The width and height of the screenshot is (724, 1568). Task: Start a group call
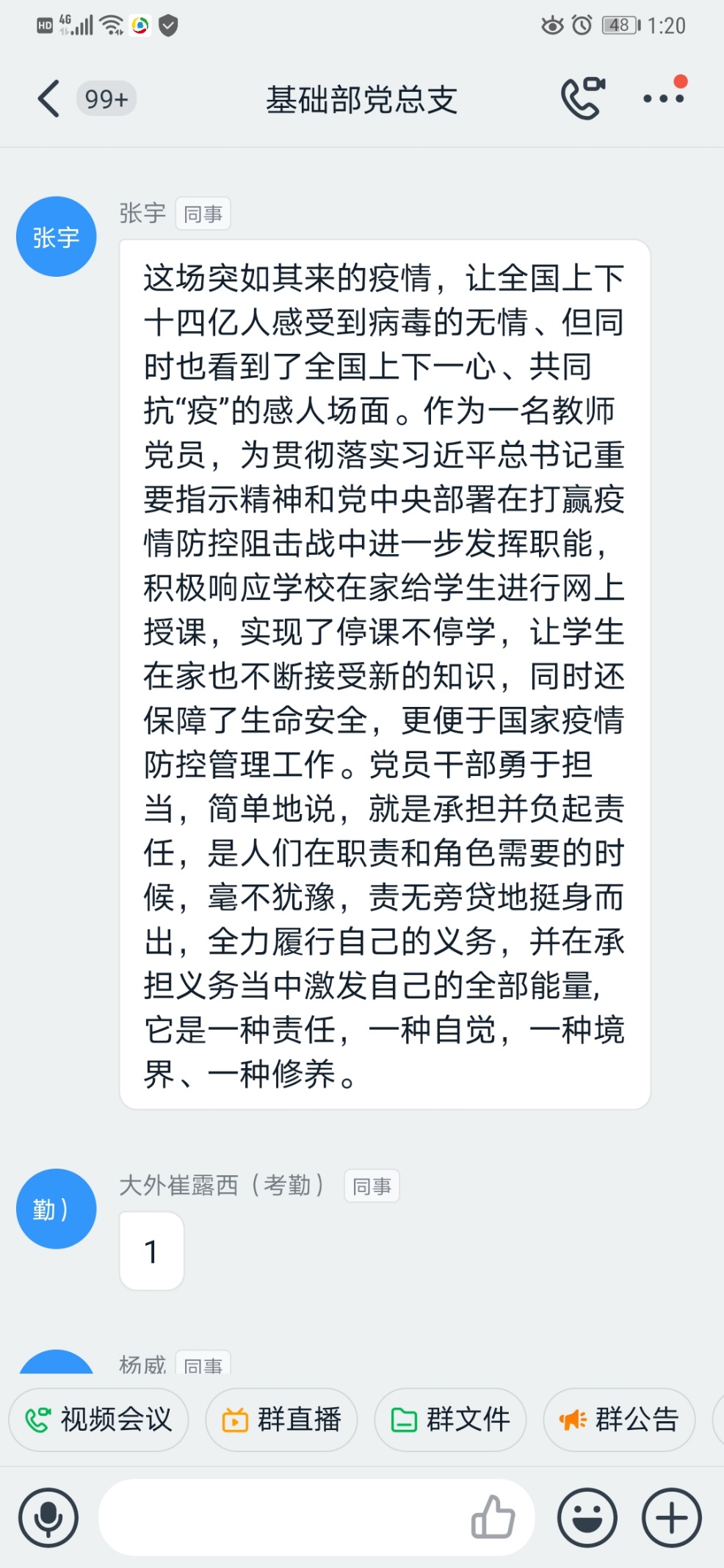[x=582, y=98]
